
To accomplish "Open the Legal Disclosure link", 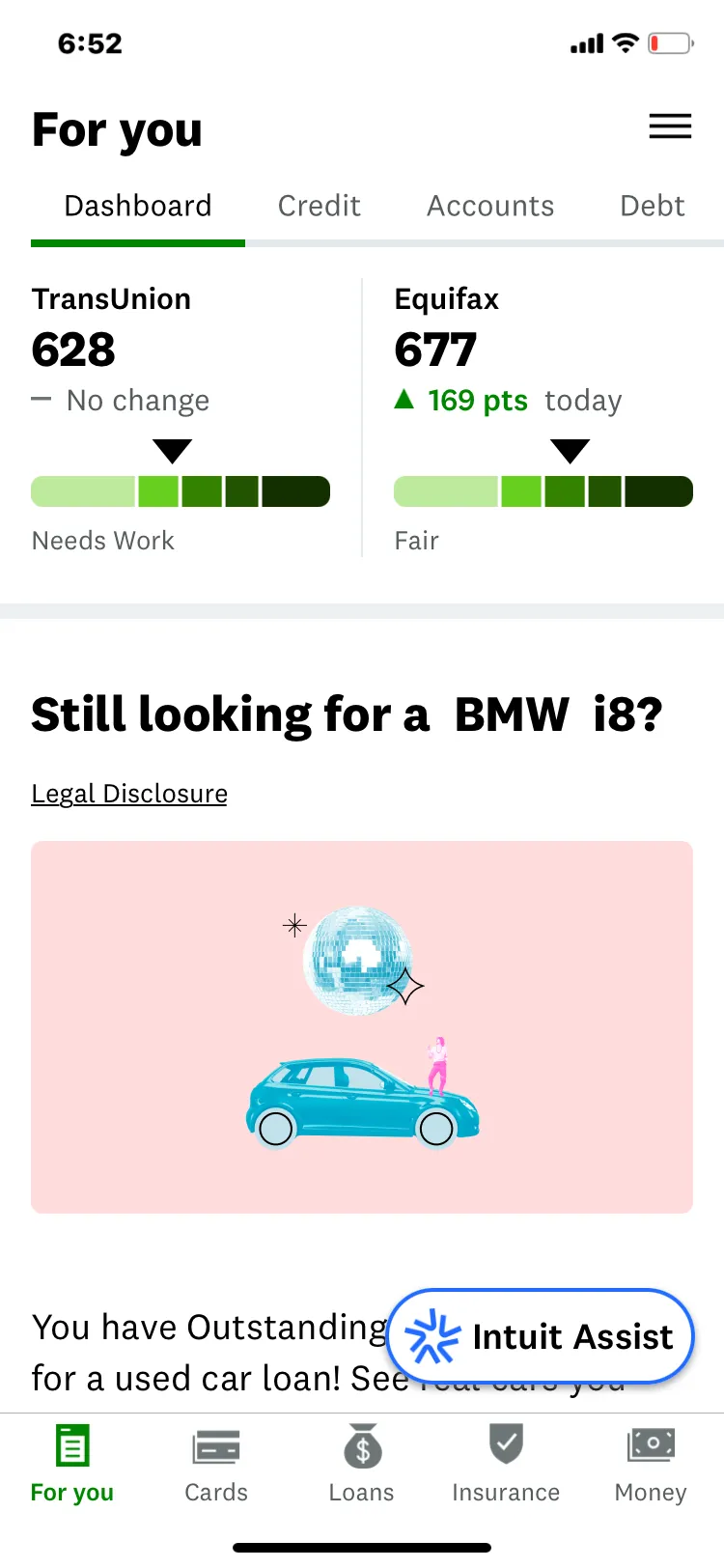I will [129, 794].
